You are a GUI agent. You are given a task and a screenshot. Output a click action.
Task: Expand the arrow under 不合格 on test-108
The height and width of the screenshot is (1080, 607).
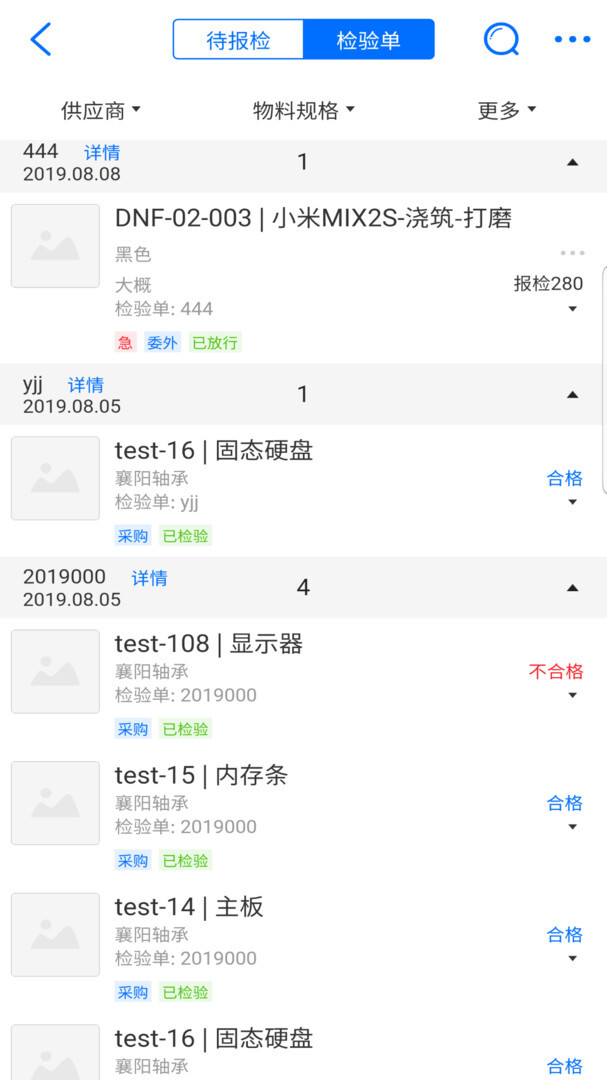tap(572, 695)
